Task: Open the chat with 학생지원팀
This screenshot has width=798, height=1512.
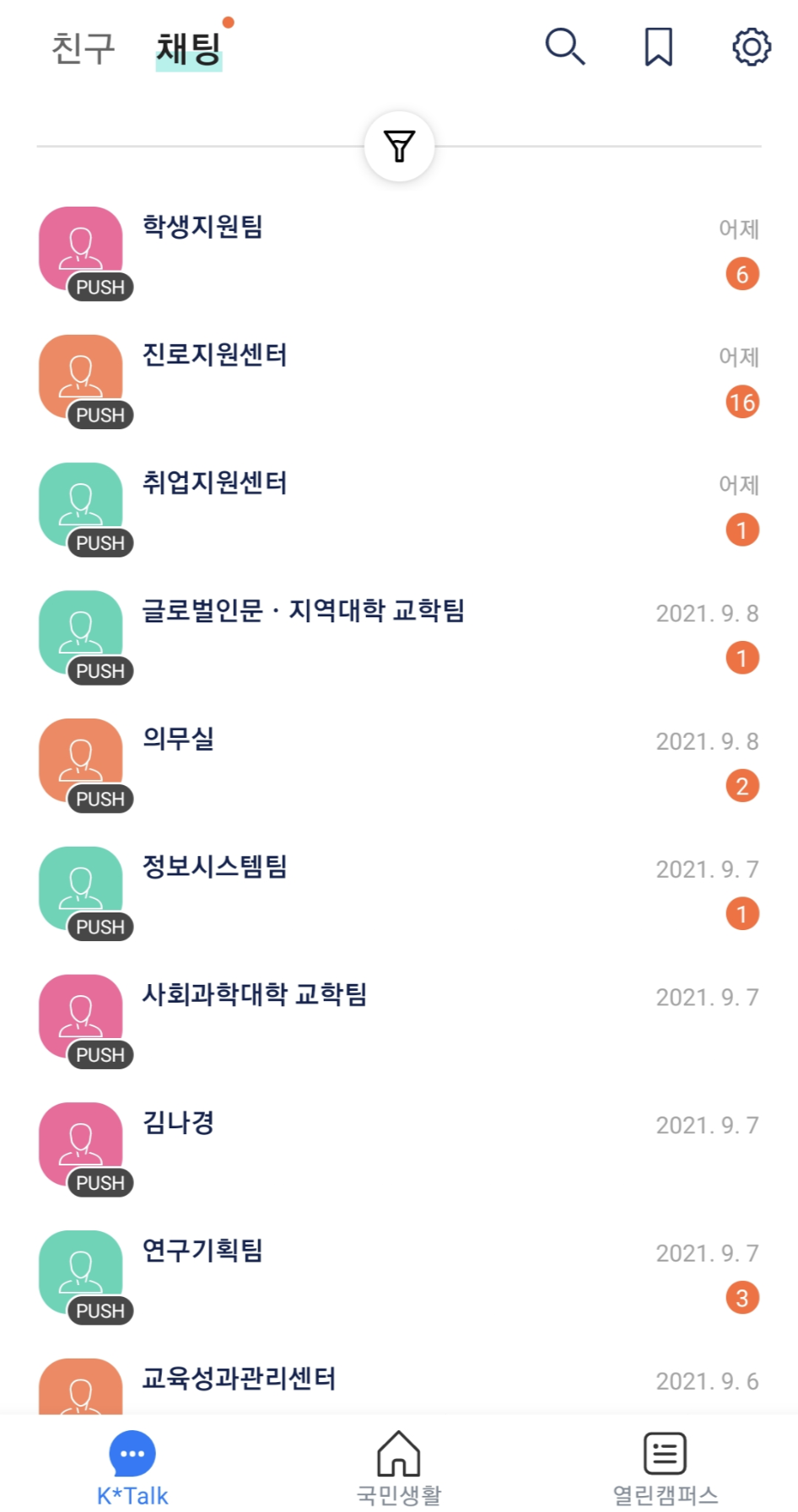Action: 399,253
